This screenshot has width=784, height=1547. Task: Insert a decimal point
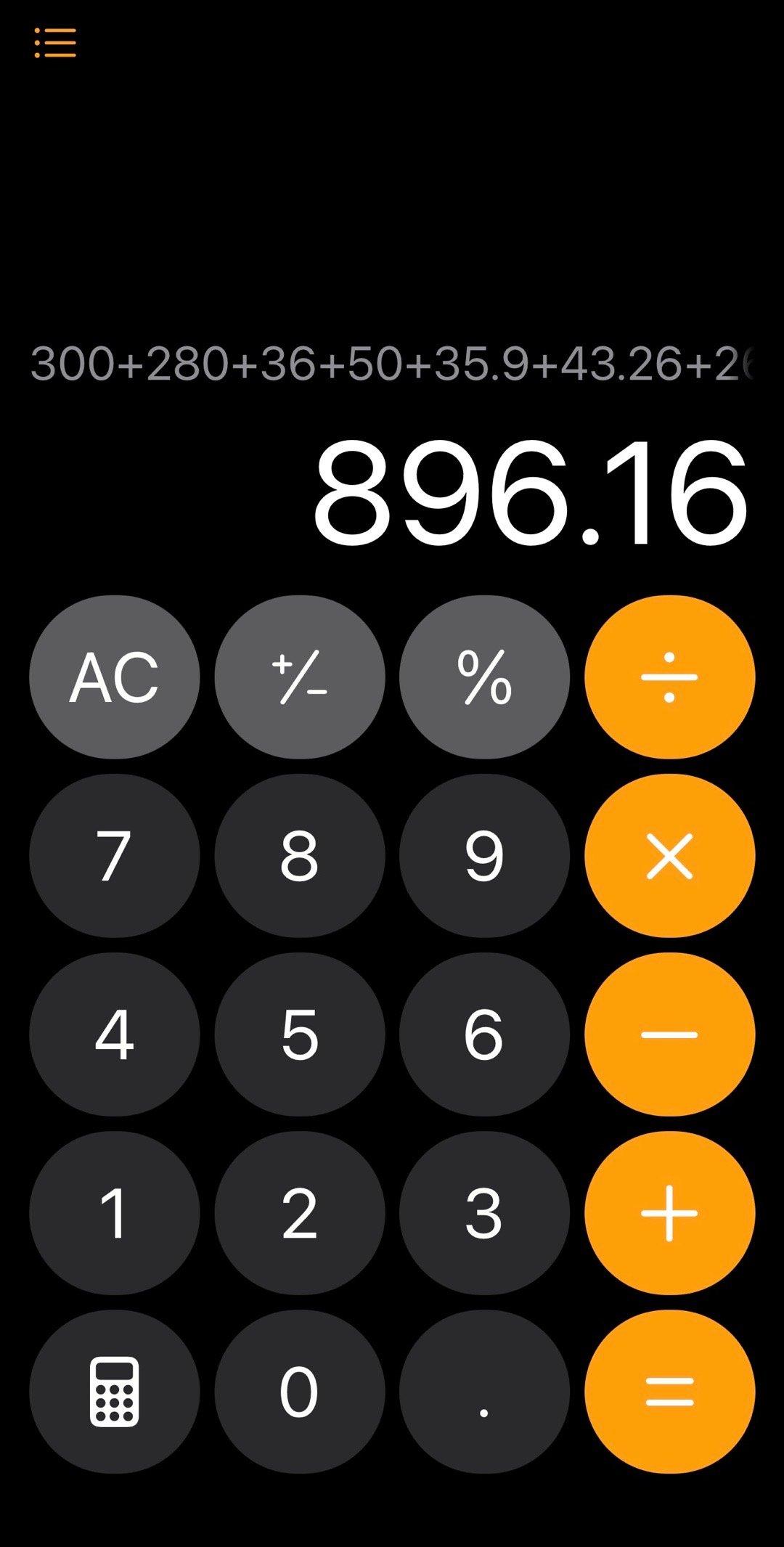(x=484, y=1391)
